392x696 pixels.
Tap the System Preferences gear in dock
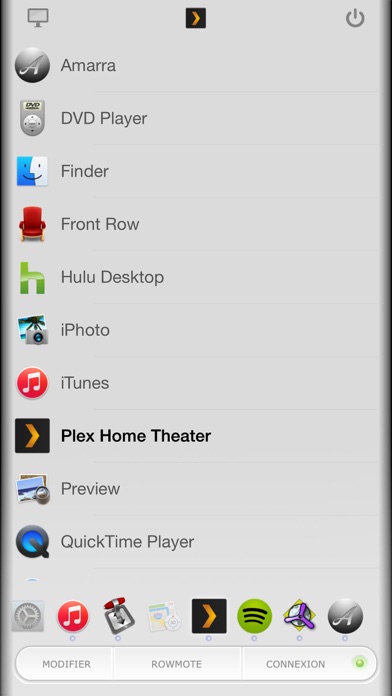pyautogui.click(x=28, y=616)
